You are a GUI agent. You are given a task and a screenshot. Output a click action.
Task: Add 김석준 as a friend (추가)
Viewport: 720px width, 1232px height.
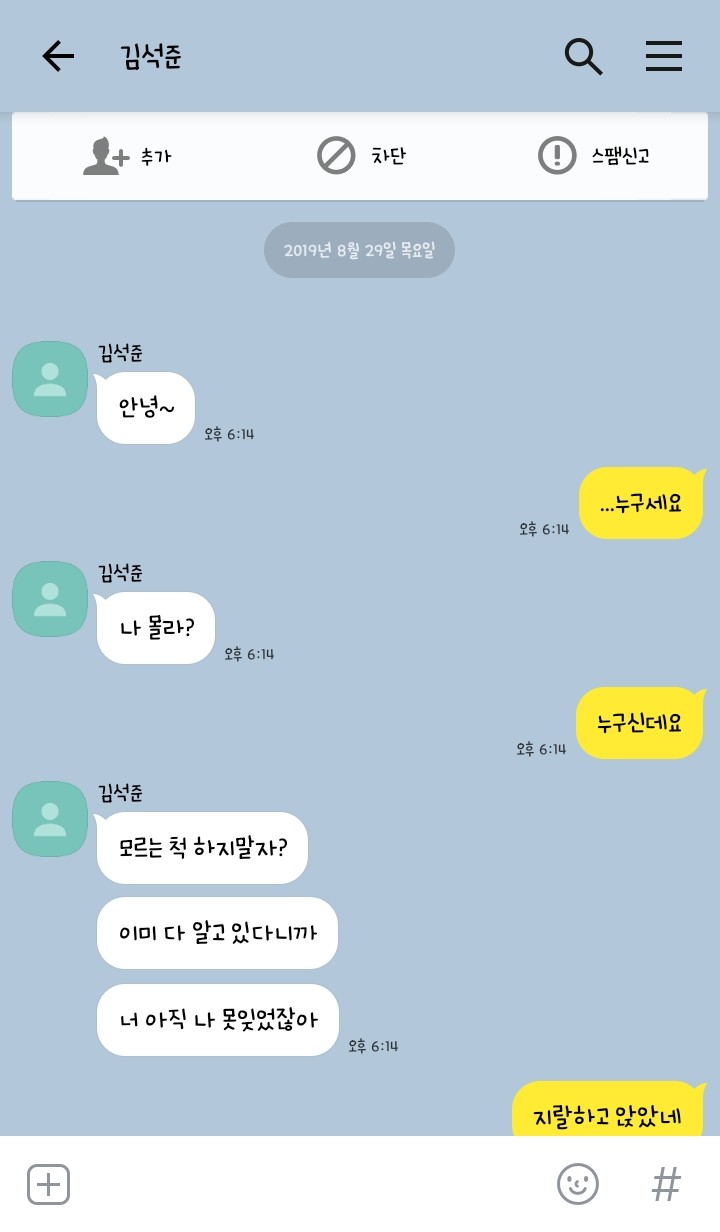point(127,157)
